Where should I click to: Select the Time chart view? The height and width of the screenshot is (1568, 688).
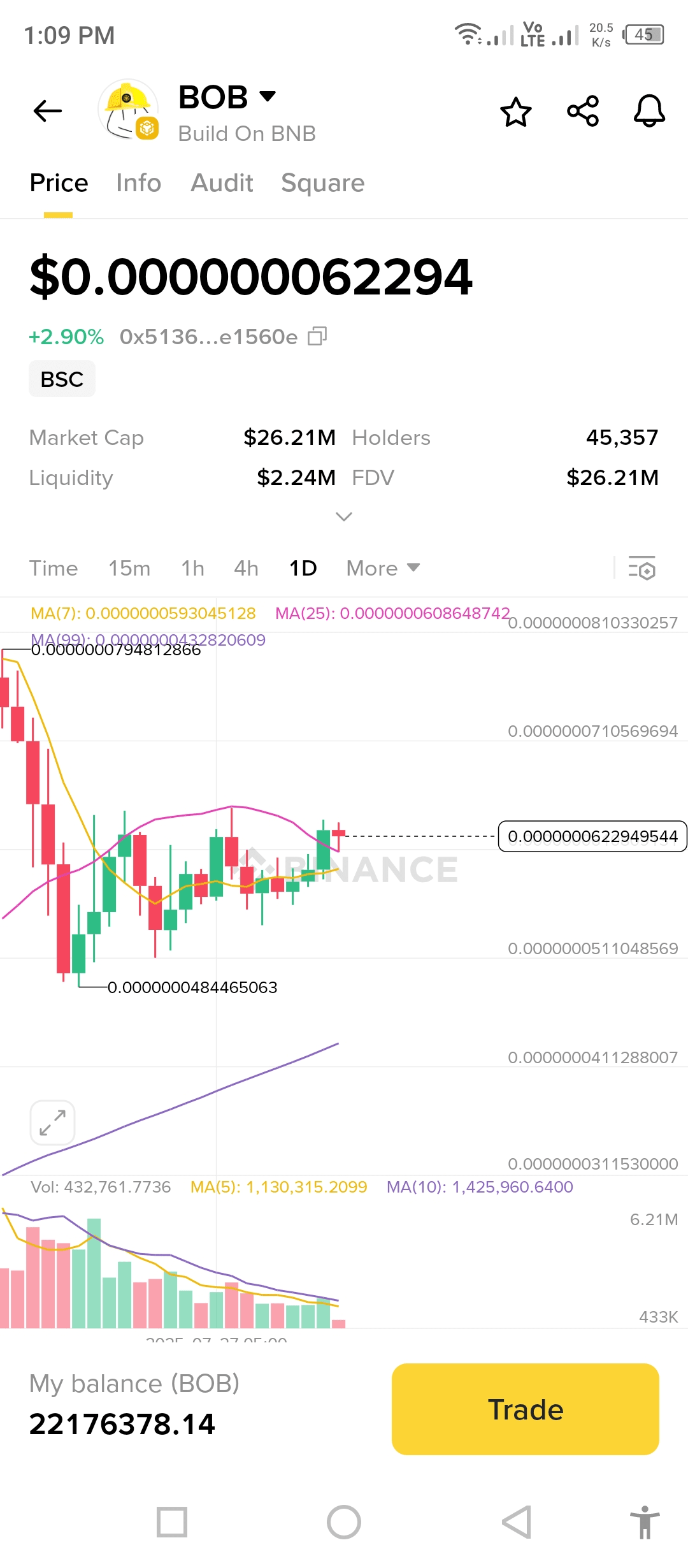(54, 568)
